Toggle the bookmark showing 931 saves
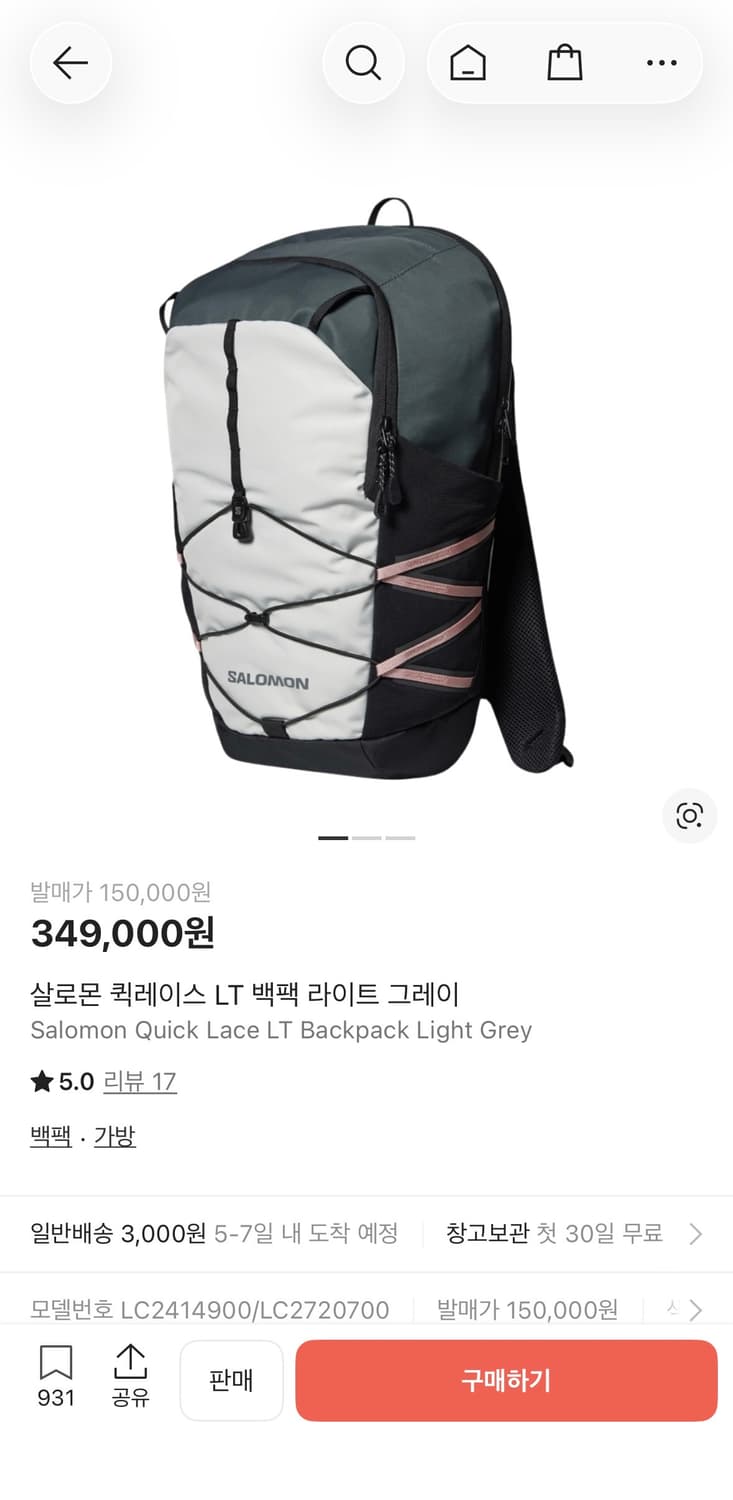Screen dimensions: 733x1500 pos(56,1379)
